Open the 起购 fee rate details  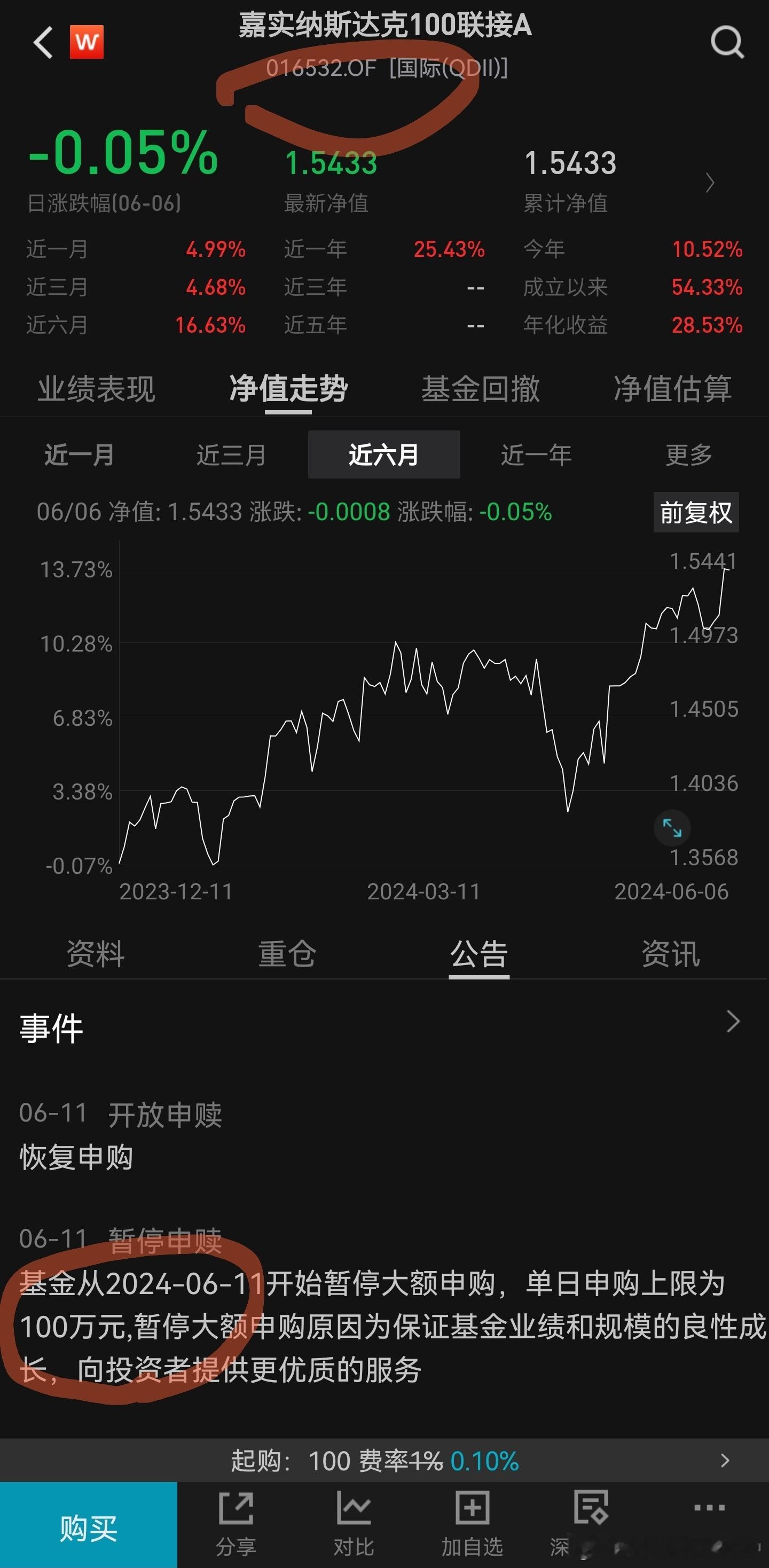[384, 1460]
